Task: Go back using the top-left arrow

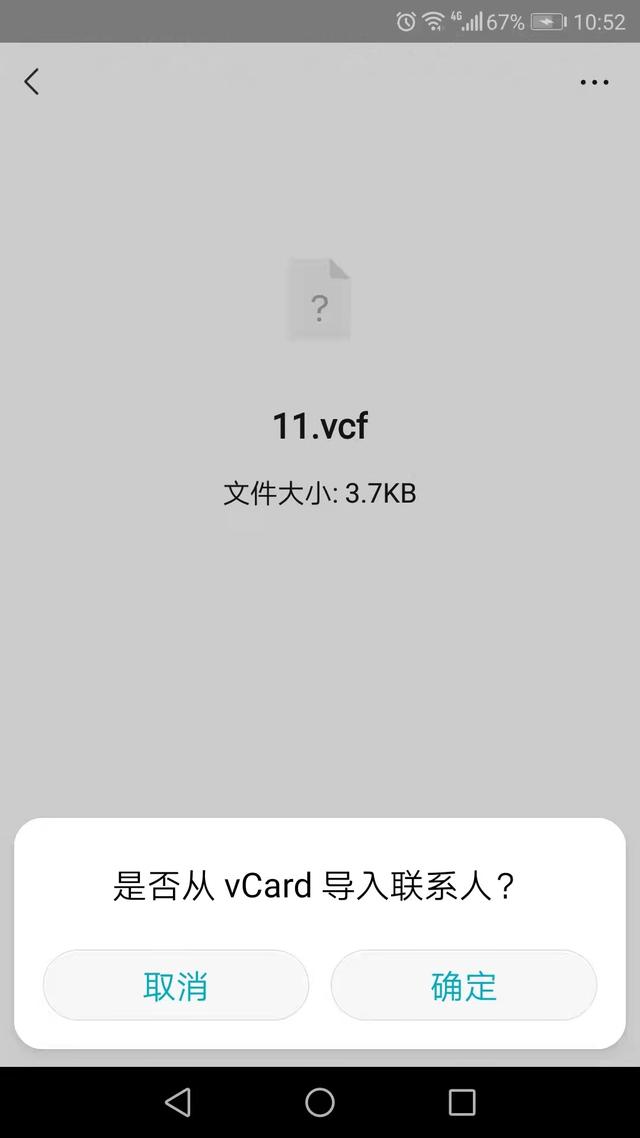Action: click(x=32, y=81)
